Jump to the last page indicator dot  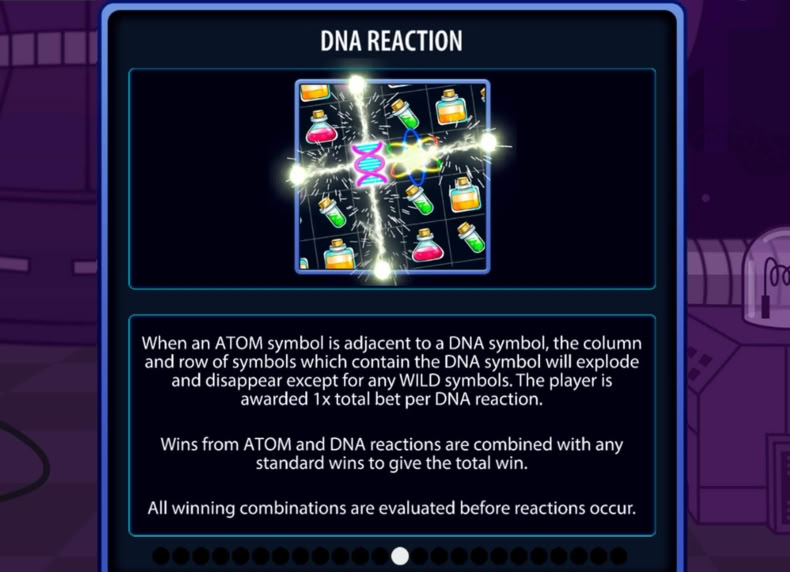click(x=618, y=556)
